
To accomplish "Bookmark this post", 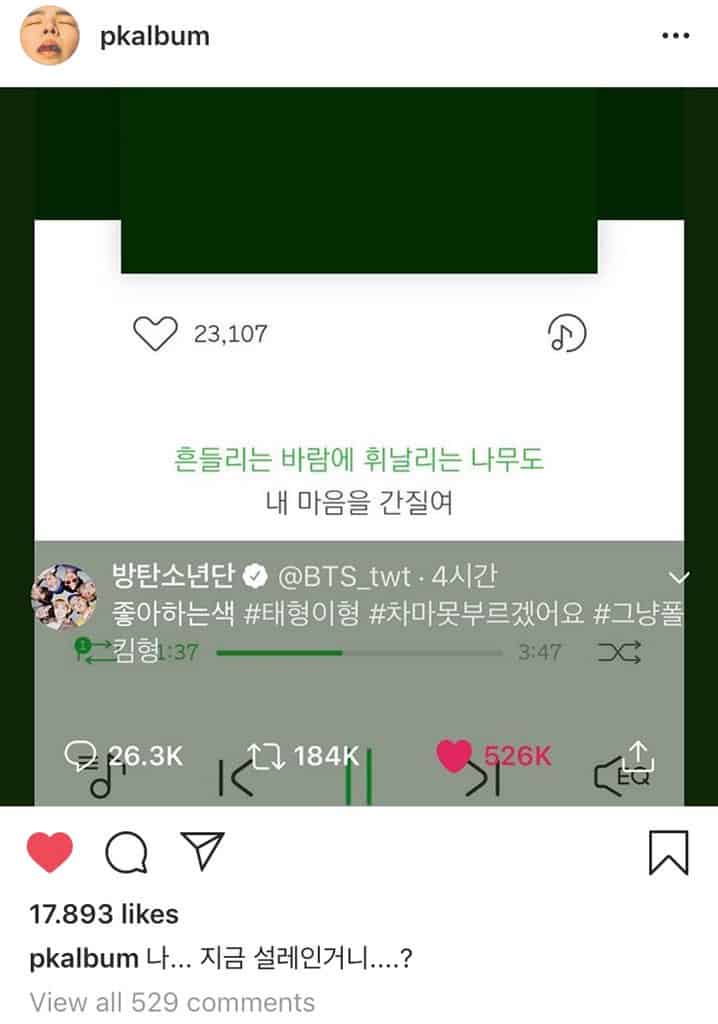I will pyautogui.click(x=668, y=853).
